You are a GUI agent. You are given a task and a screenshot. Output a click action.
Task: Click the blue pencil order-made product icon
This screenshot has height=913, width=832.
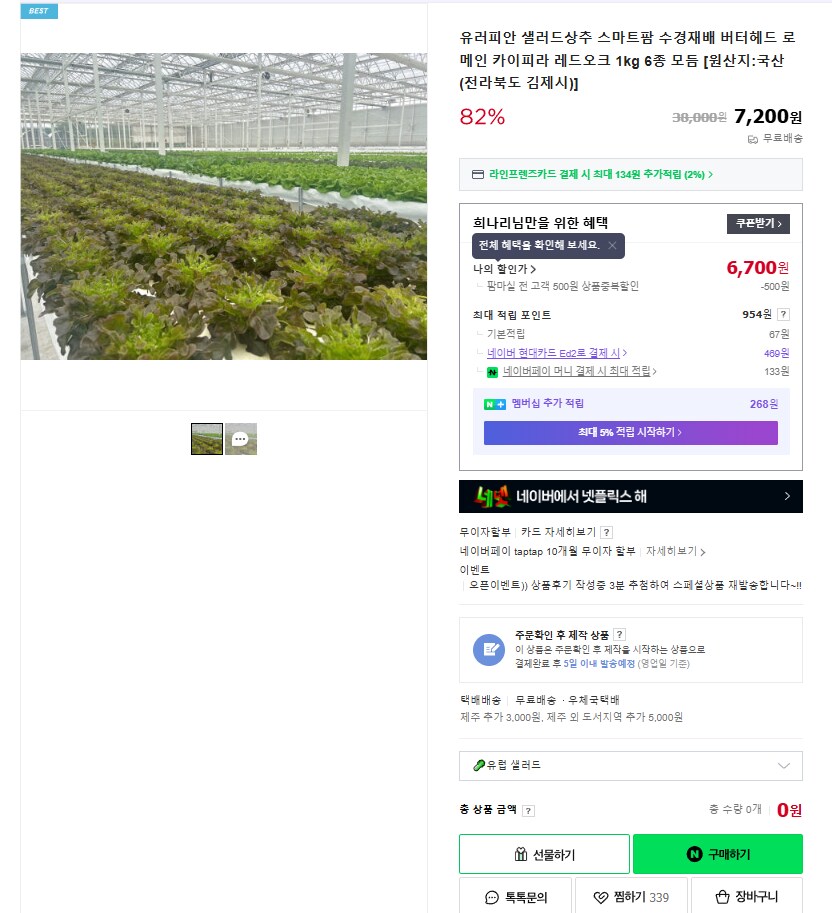pyautogui.click(x=489, y=649)
